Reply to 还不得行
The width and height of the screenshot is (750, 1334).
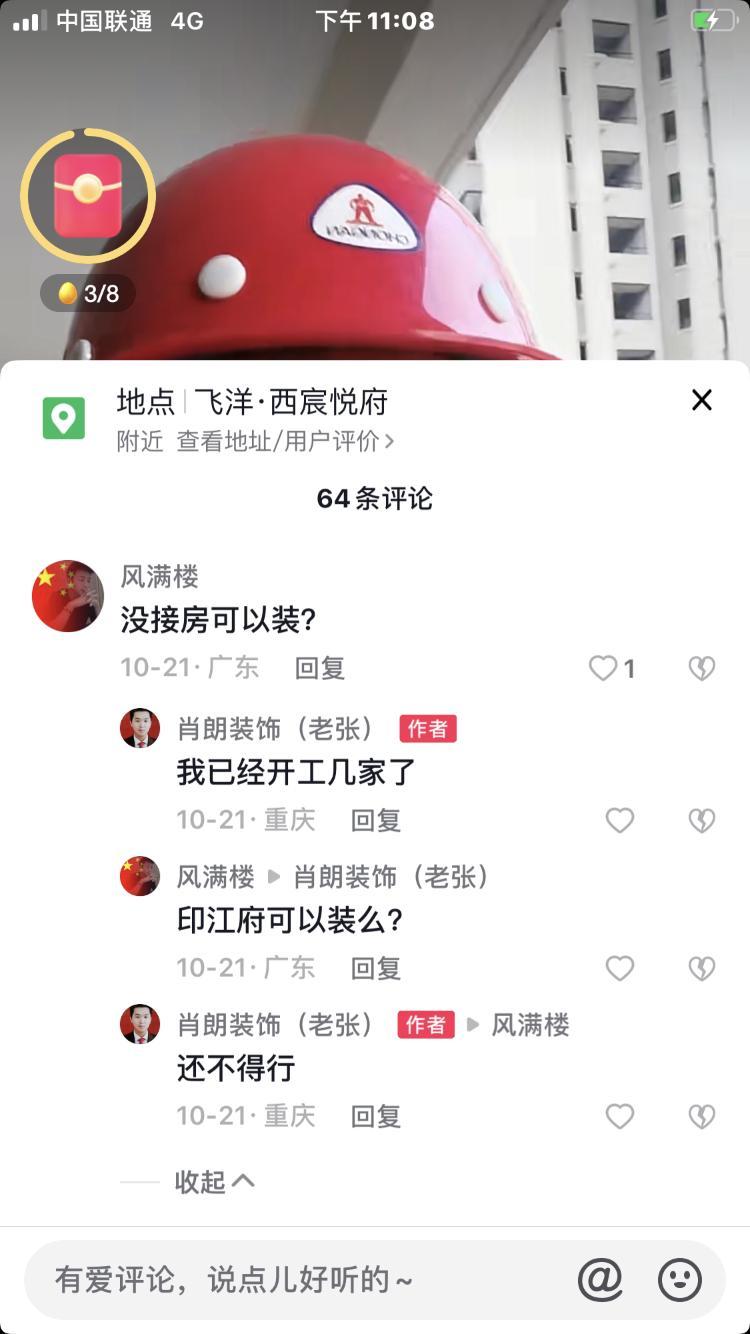point(376,1116)
